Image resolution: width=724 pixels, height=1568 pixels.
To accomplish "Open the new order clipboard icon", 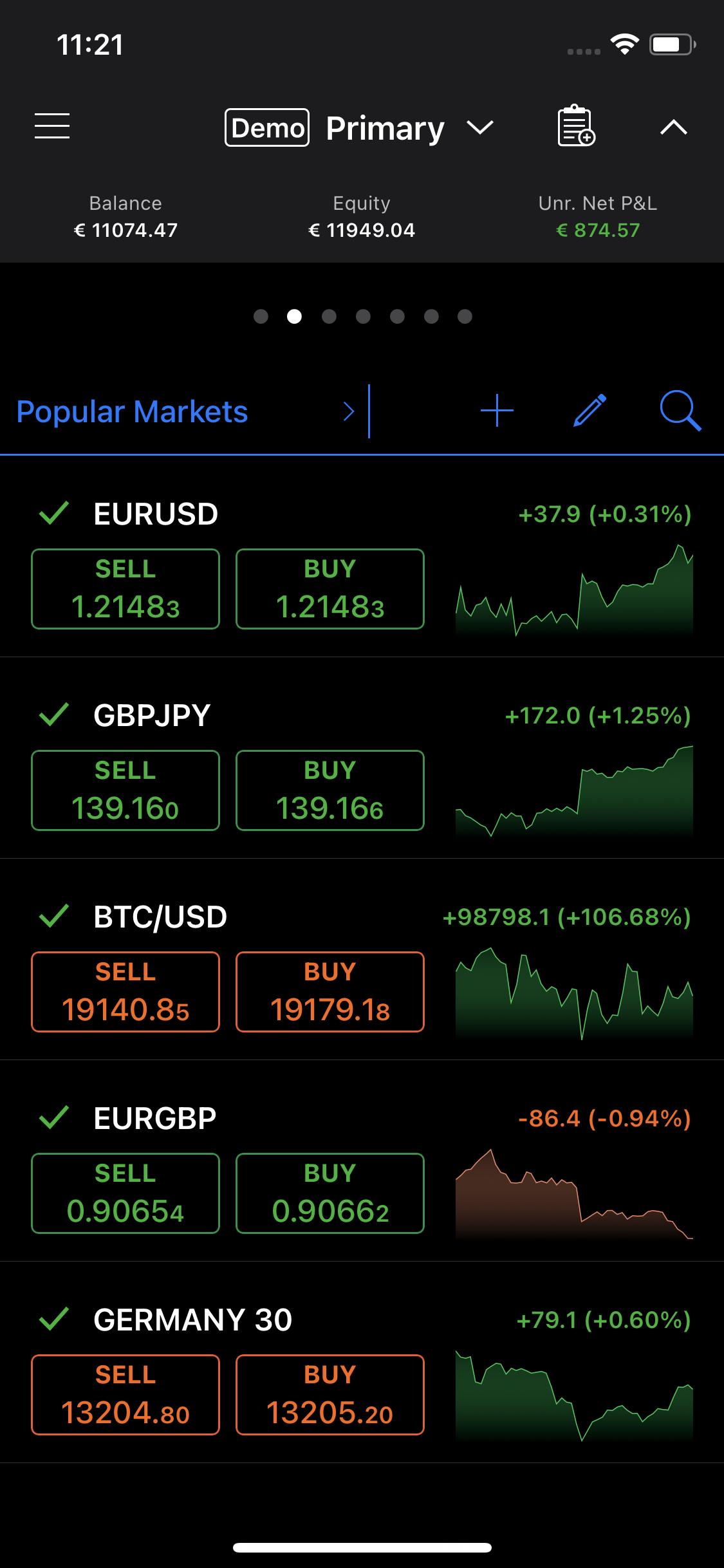I will 576,126.
